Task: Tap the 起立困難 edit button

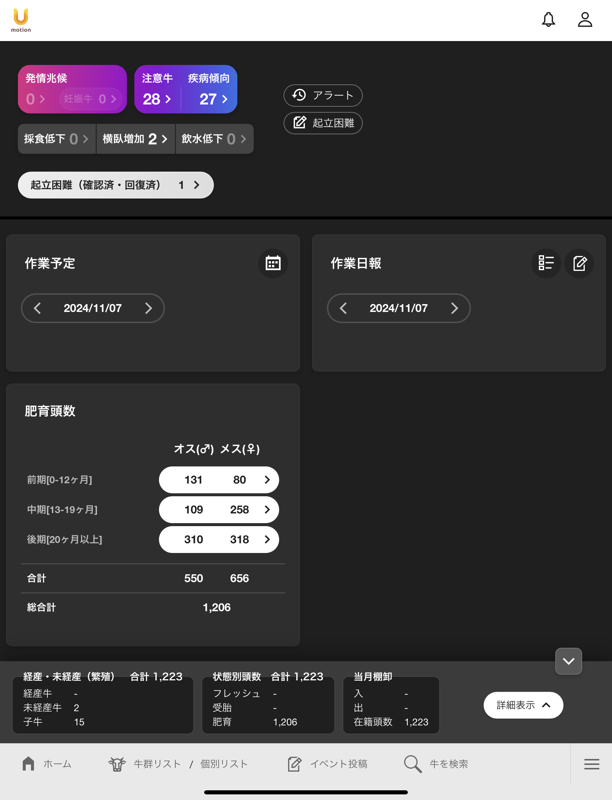Action: 323,123
